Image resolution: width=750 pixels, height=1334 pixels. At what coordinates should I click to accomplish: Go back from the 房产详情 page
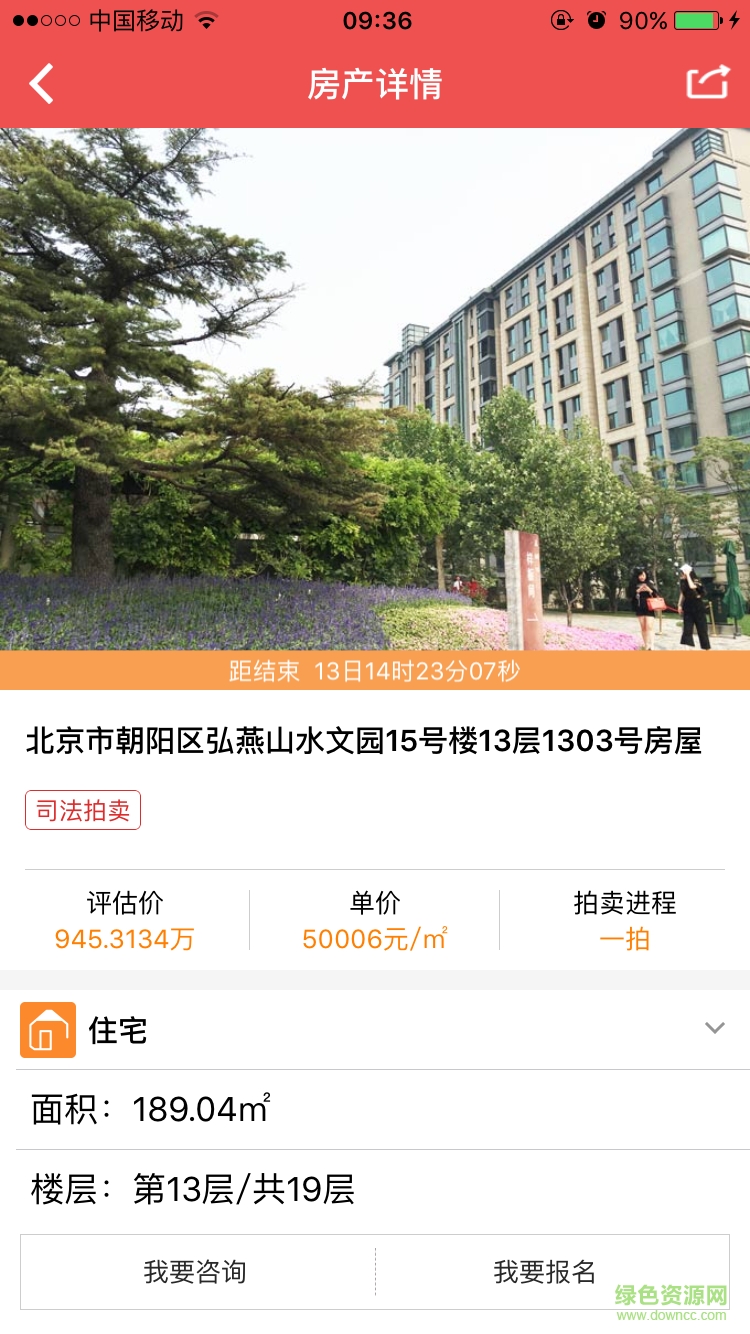pos(42,84)
